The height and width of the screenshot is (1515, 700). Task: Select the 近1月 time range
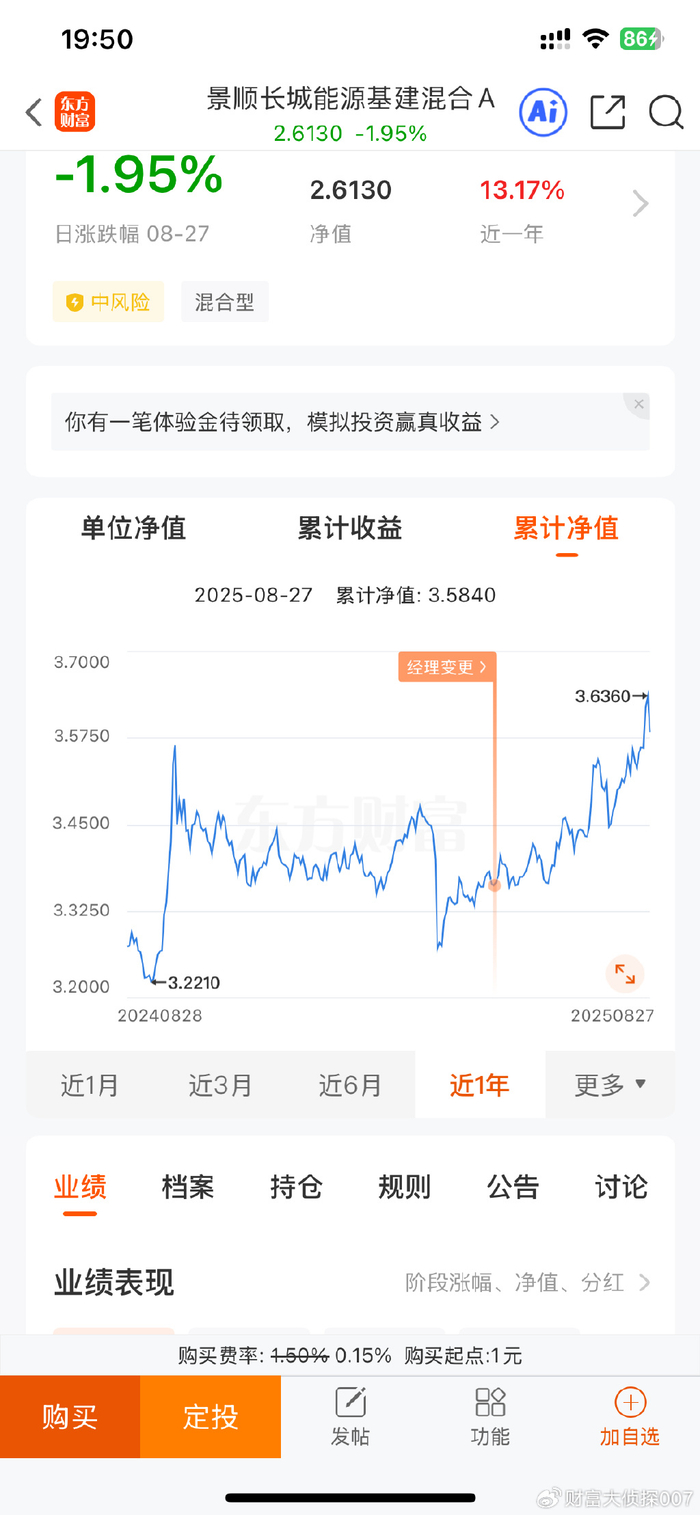pos(90,1085)
